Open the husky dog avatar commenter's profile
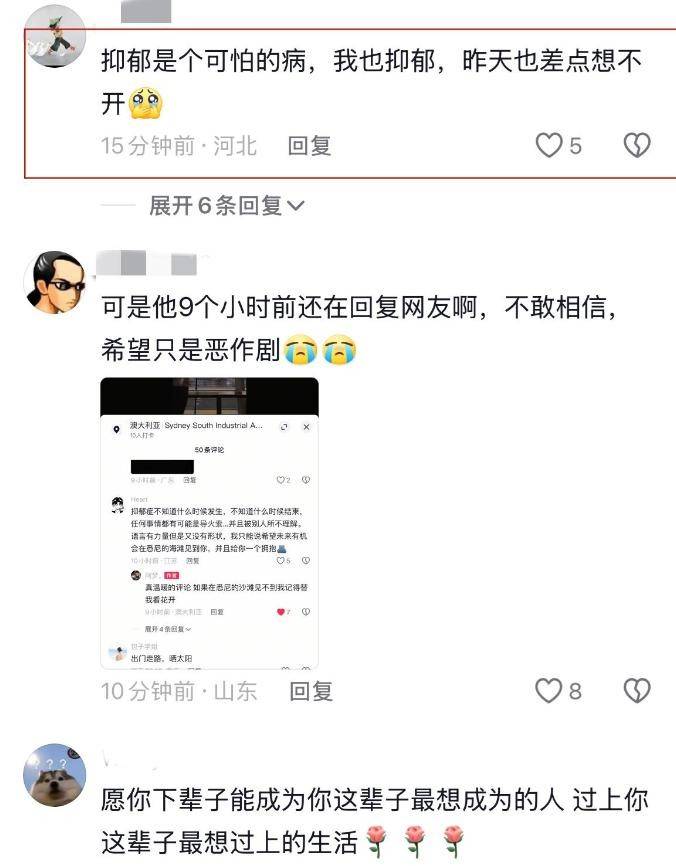This screenshot has width=676, height=866. (x=54, y=775)
